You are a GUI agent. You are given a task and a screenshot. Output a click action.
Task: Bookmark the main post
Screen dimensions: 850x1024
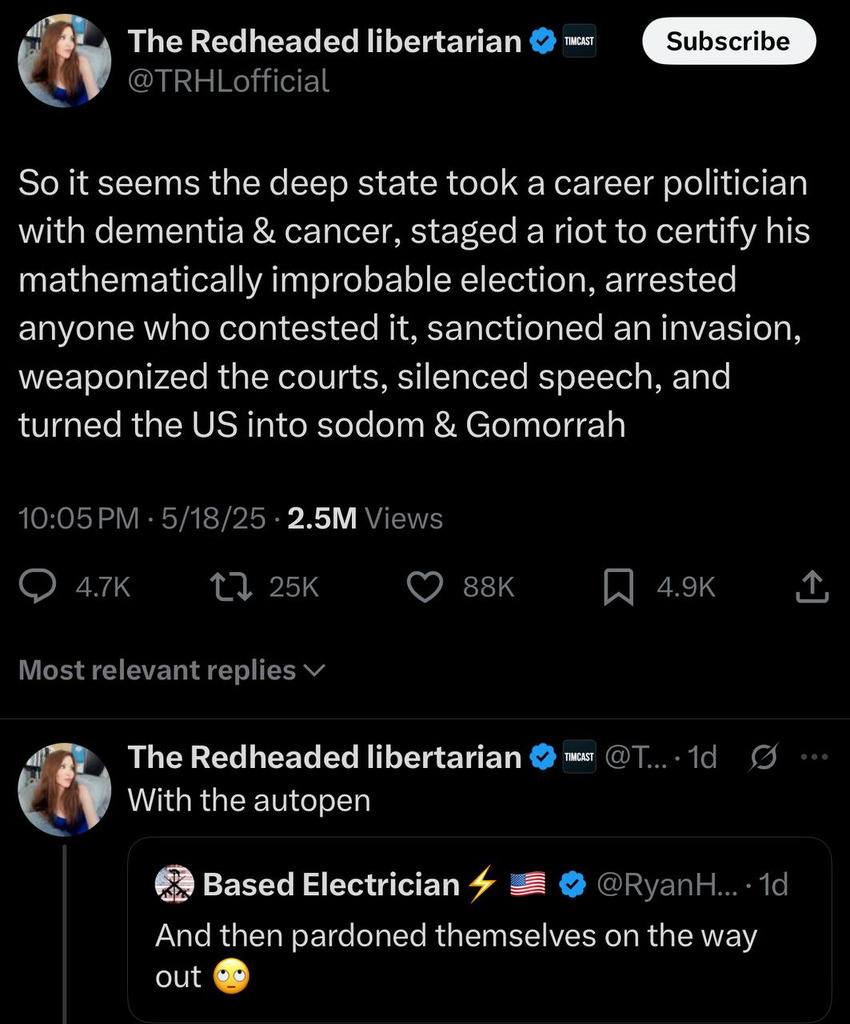click(619, 587)
